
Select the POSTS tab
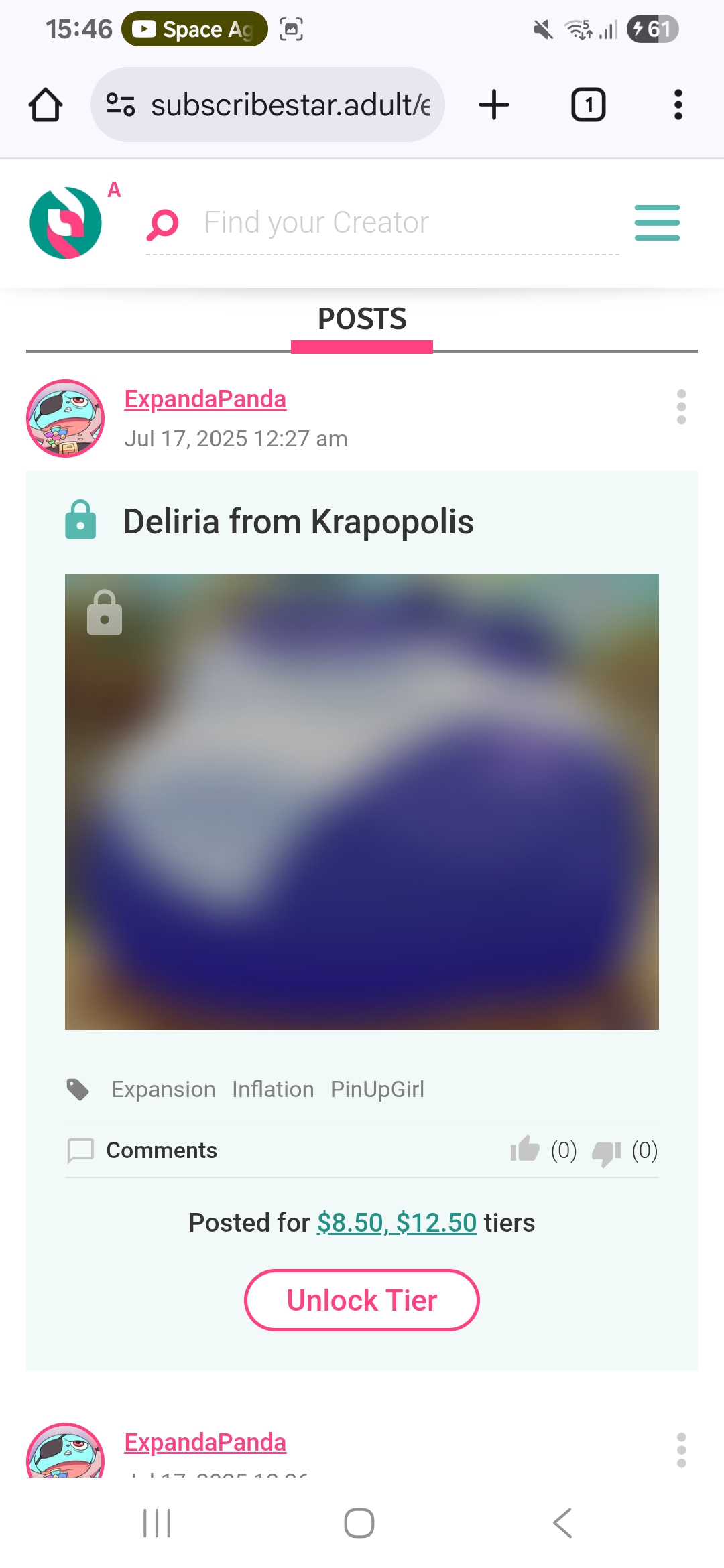tap(362, 319)
